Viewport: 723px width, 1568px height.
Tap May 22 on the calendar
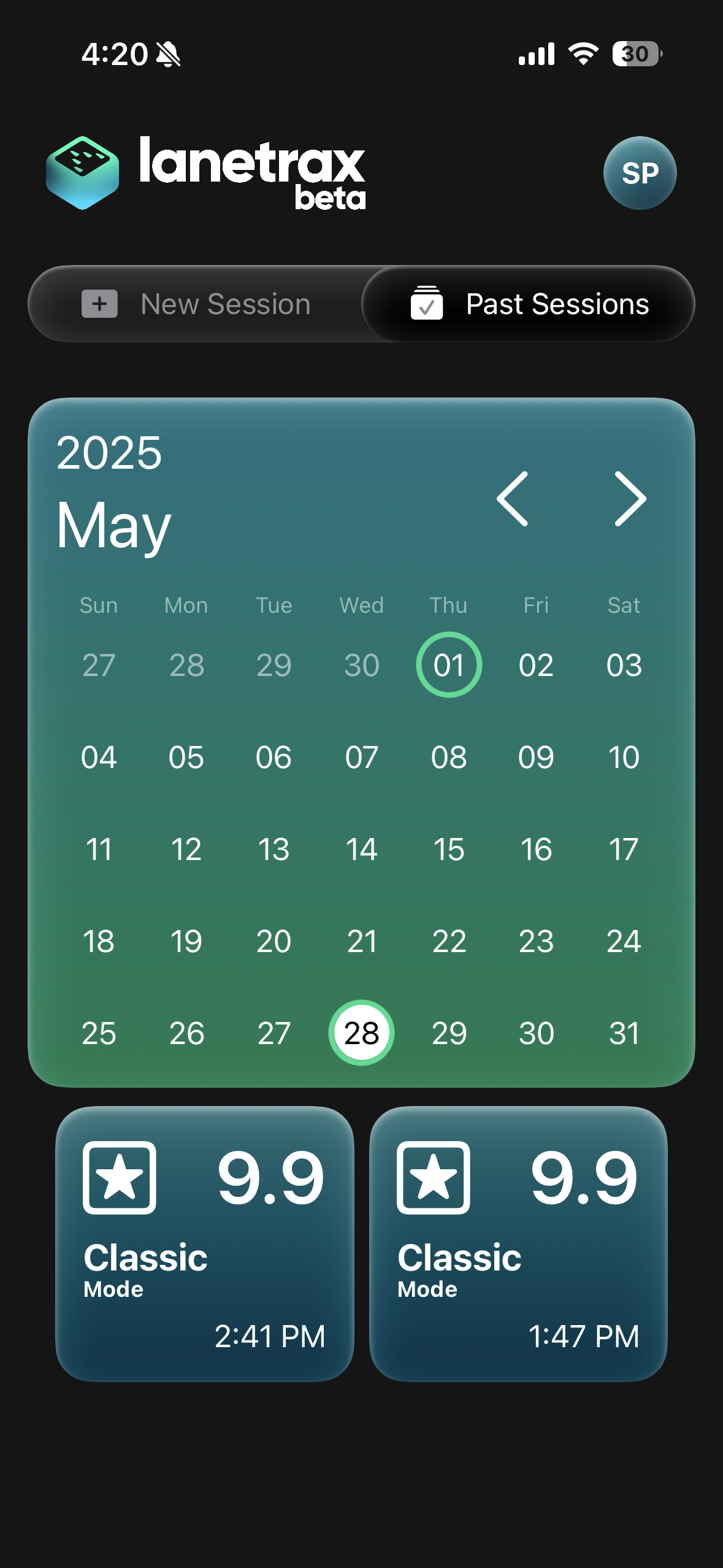[x=449, y=941]
